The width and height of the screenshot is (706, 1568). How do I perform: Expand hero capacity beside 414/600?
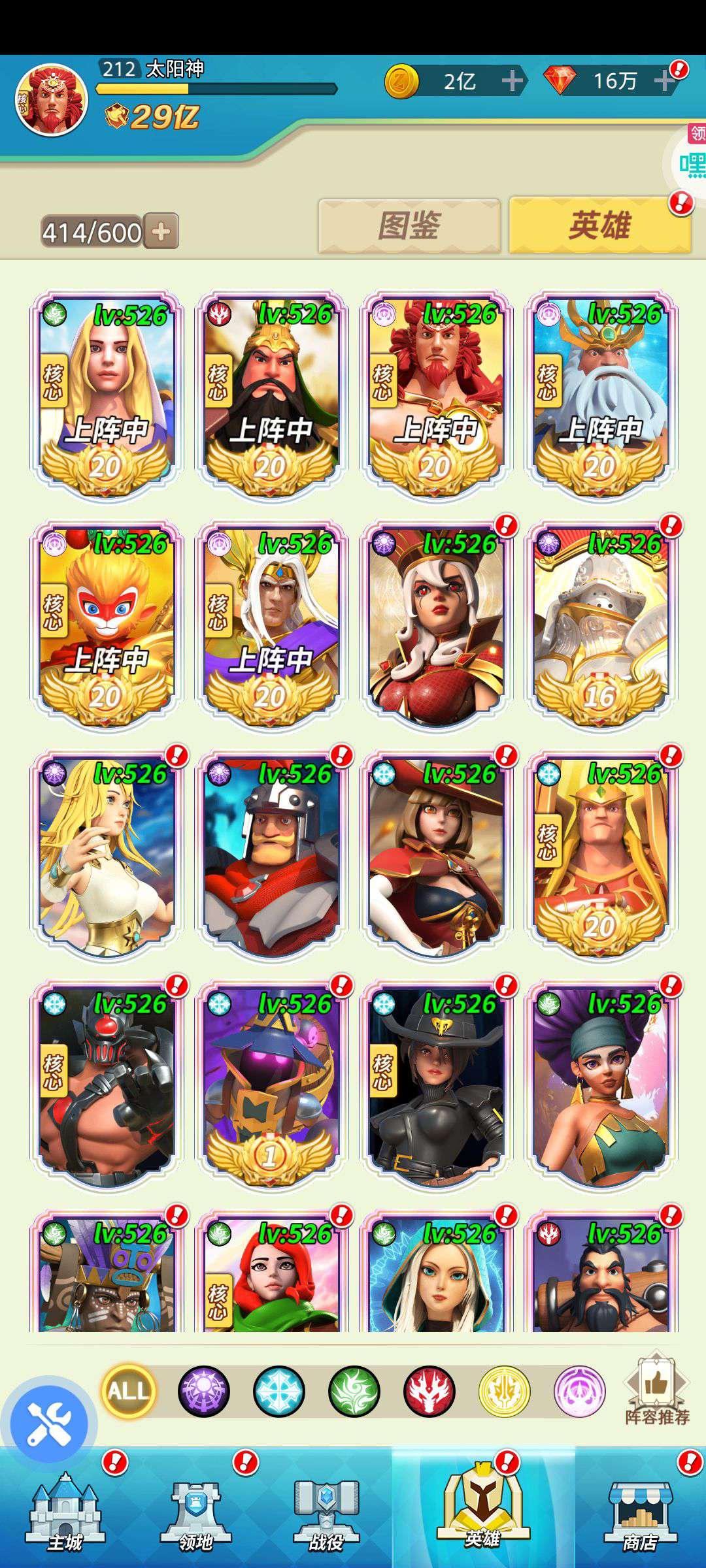(x=161, y=231)
